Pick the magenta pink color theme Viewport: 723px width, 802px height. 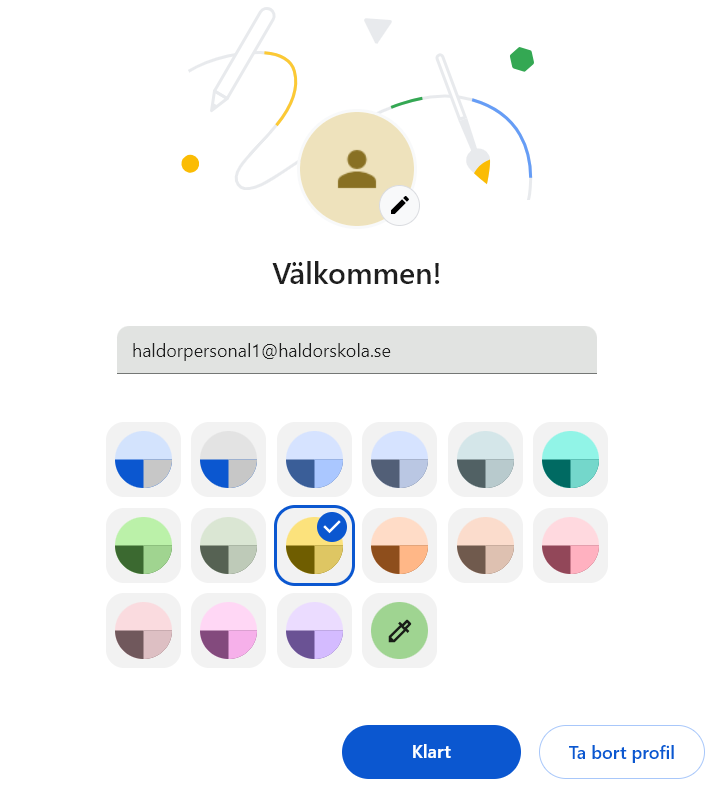229,631
